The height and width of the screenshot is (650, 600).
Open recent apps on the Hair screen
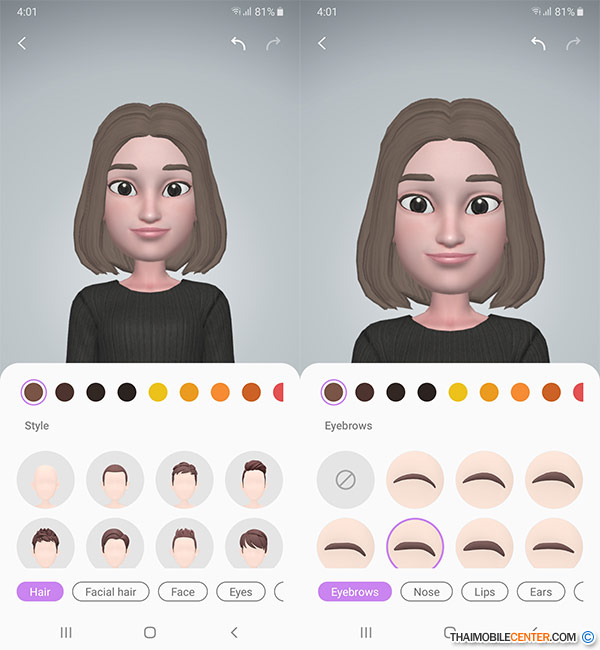click(x=66, y=632)
